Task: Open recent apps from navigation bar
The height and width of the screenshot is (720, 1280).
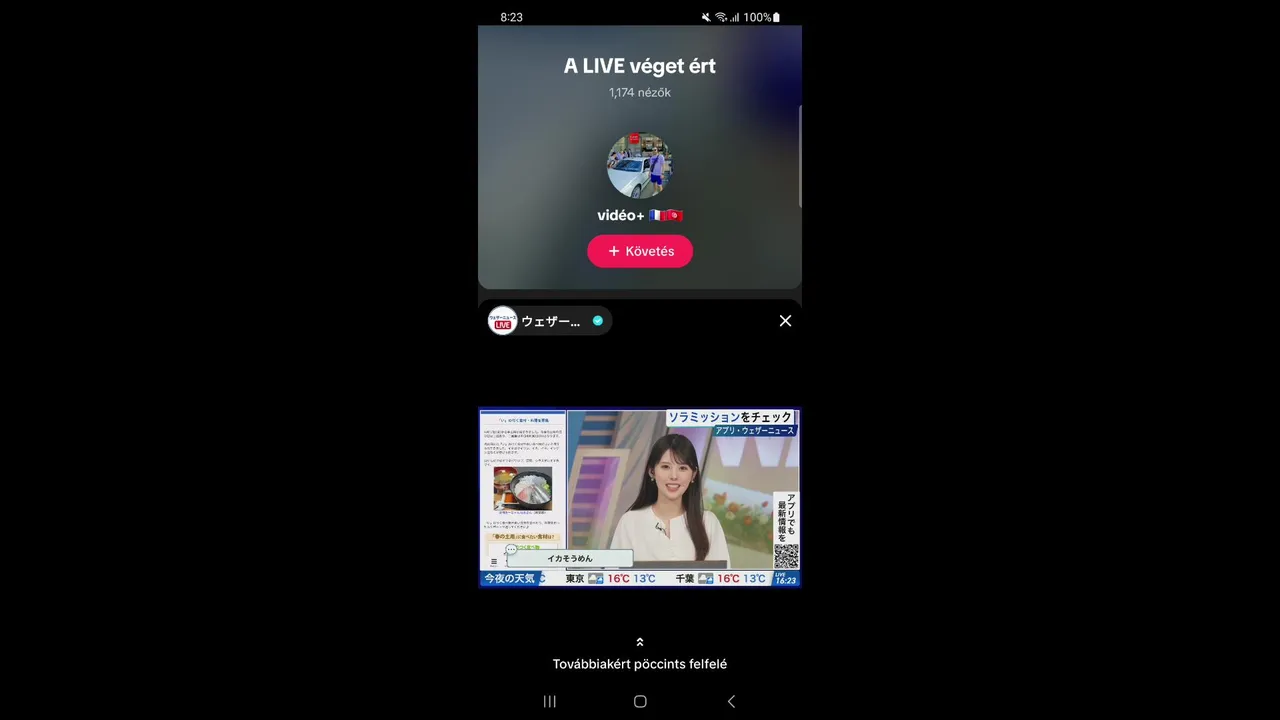Action: click(x=549, y=701)
